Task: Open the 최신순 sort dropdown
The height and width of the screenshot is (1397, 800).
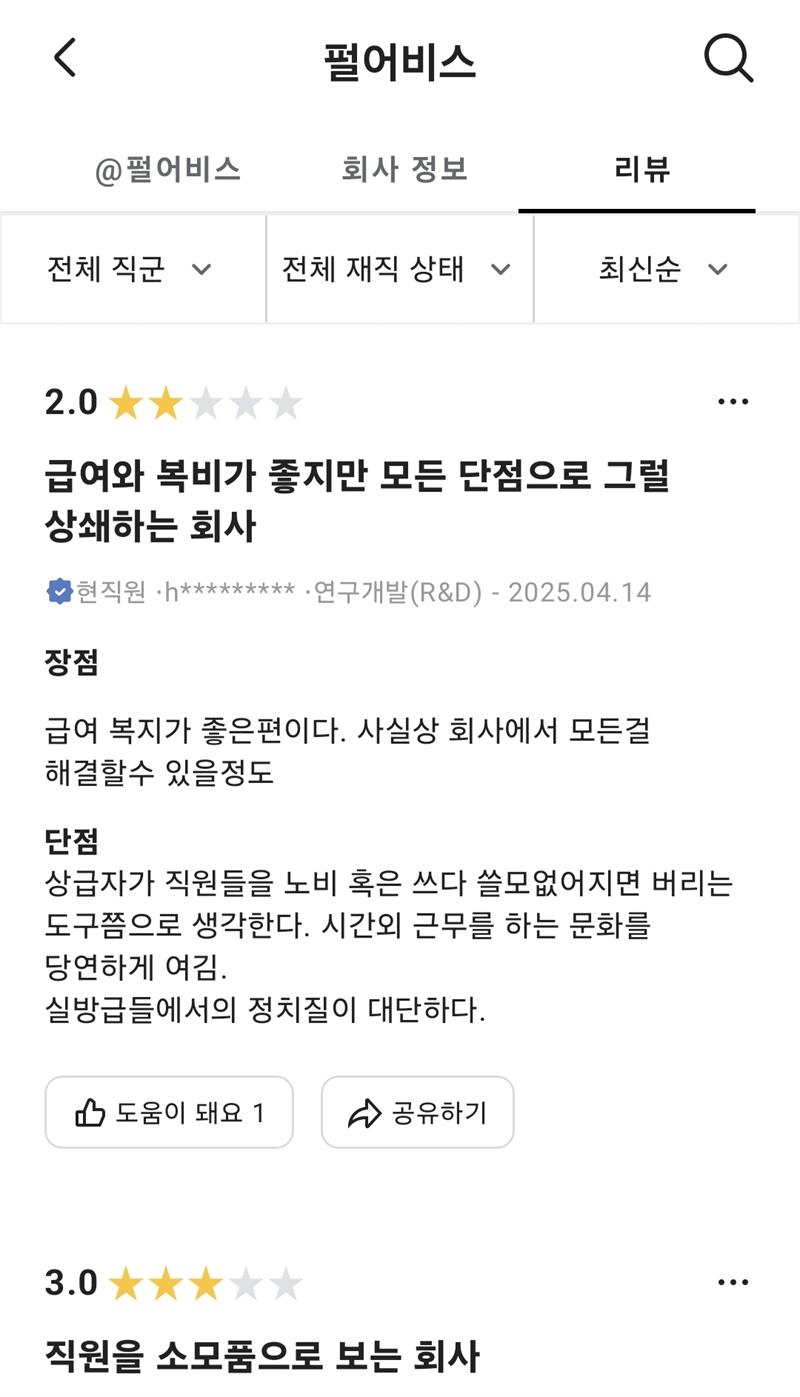Action: pyautogui.click(x=664, y=269)
